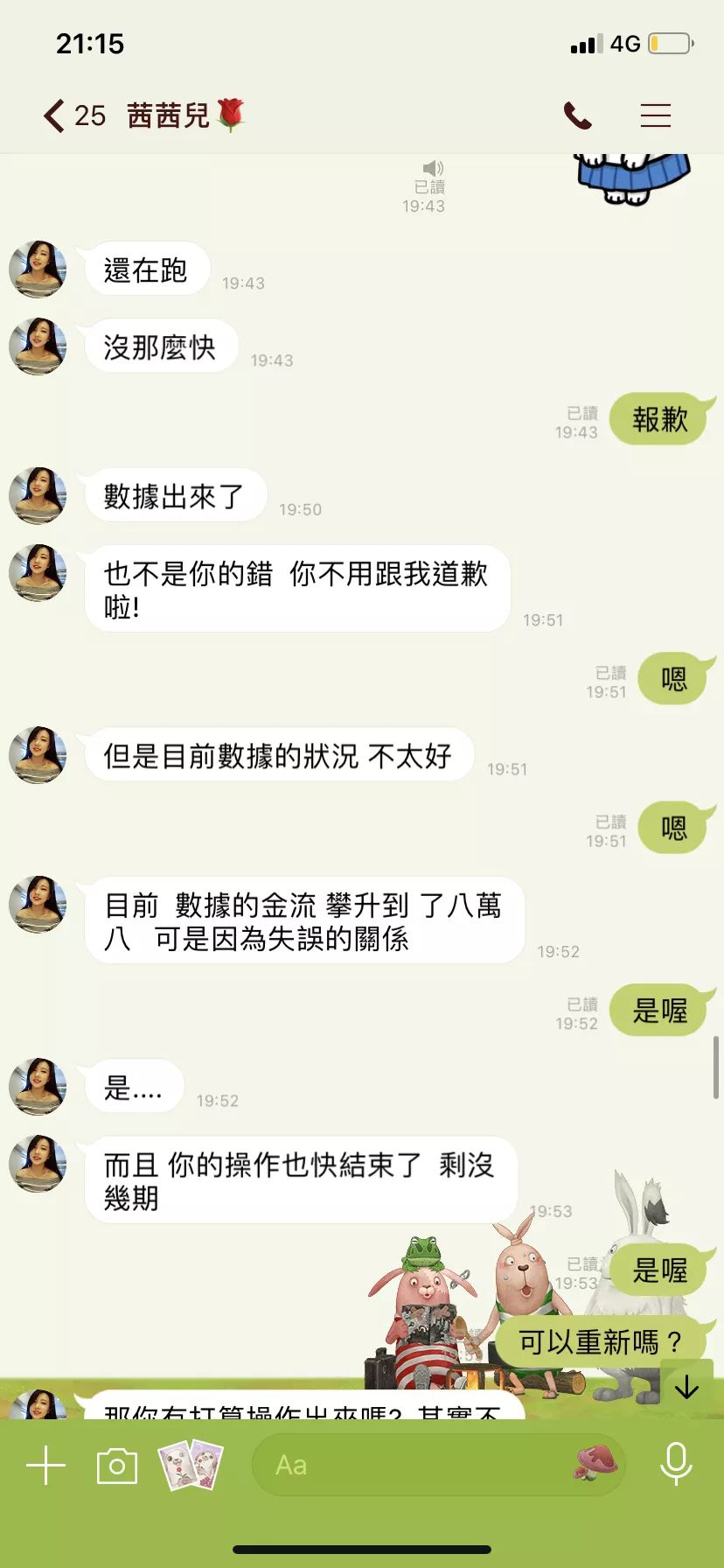View profile picture beside 還在跑 message
Viewport: 724px width, 1568px height.
(38, 269)
